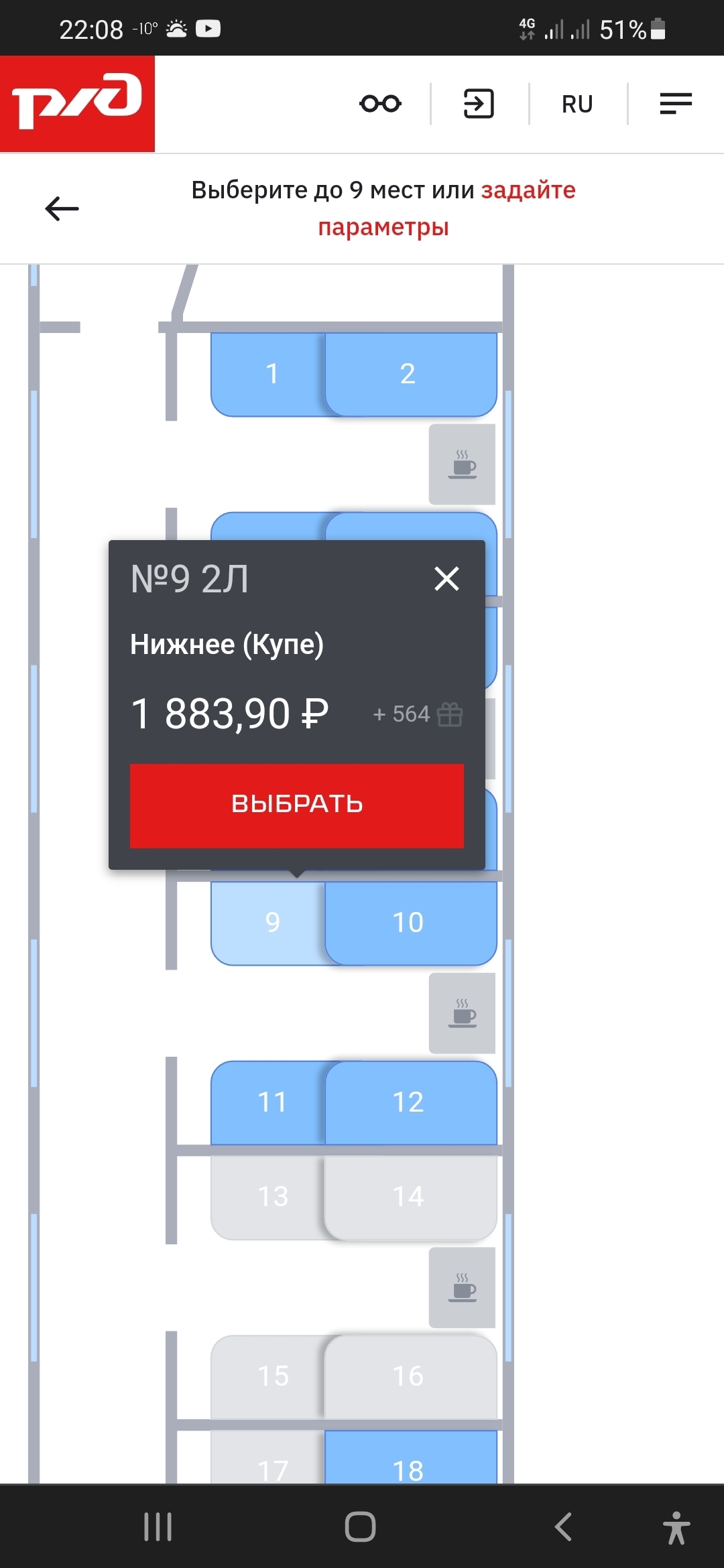Viewport: 724px width, 1568px height.
Task: Go back using the arrow above the map
Action: coord(62,208)
